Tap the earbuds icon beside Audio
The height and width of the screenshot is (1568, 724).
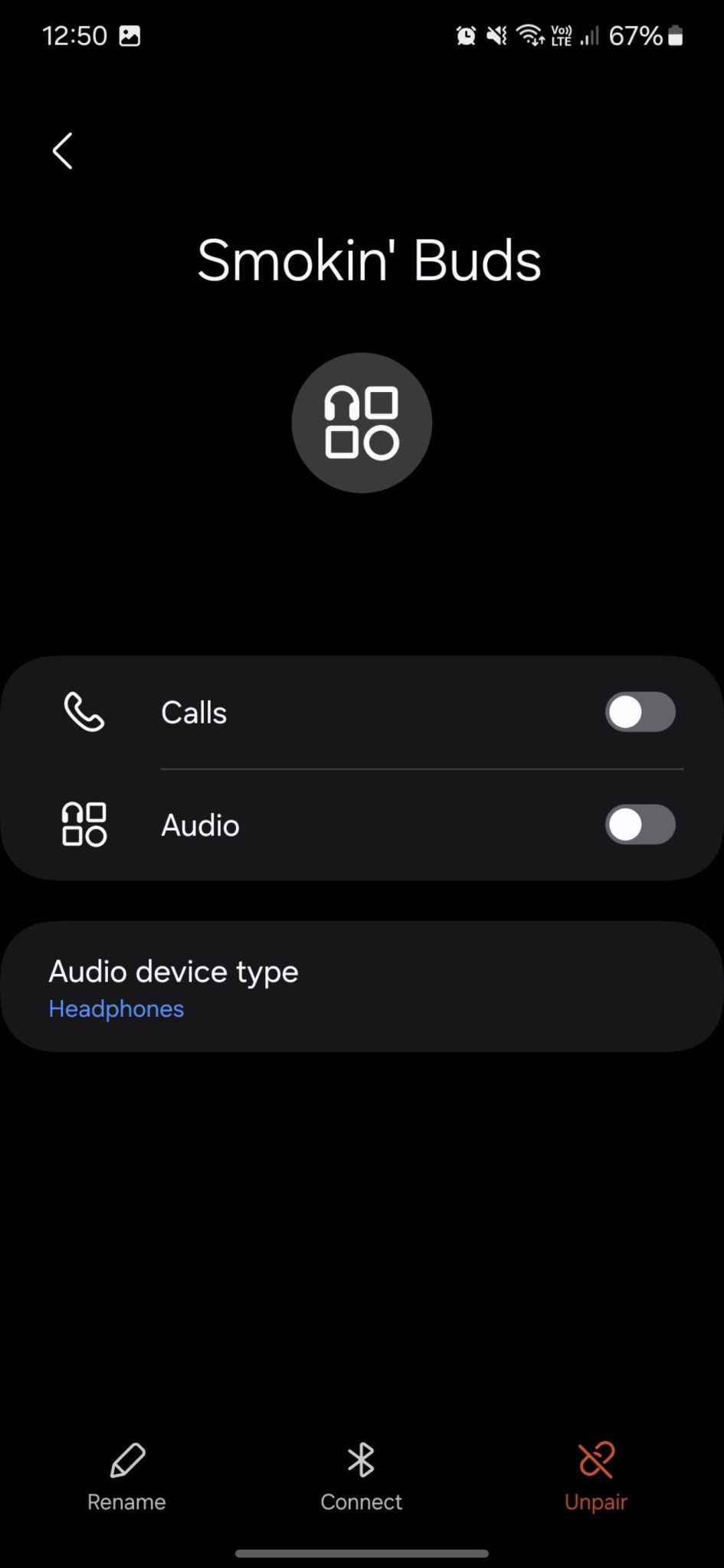(84, 825)
